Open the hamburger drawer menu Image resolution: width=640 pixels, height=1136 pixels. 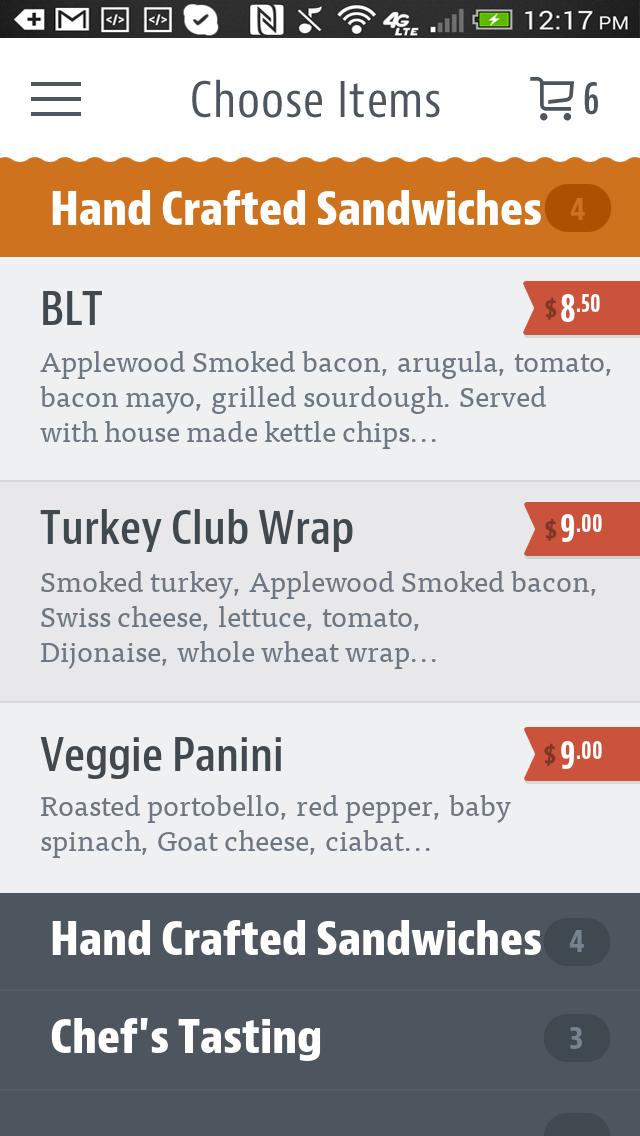click(x=56, y=99)
